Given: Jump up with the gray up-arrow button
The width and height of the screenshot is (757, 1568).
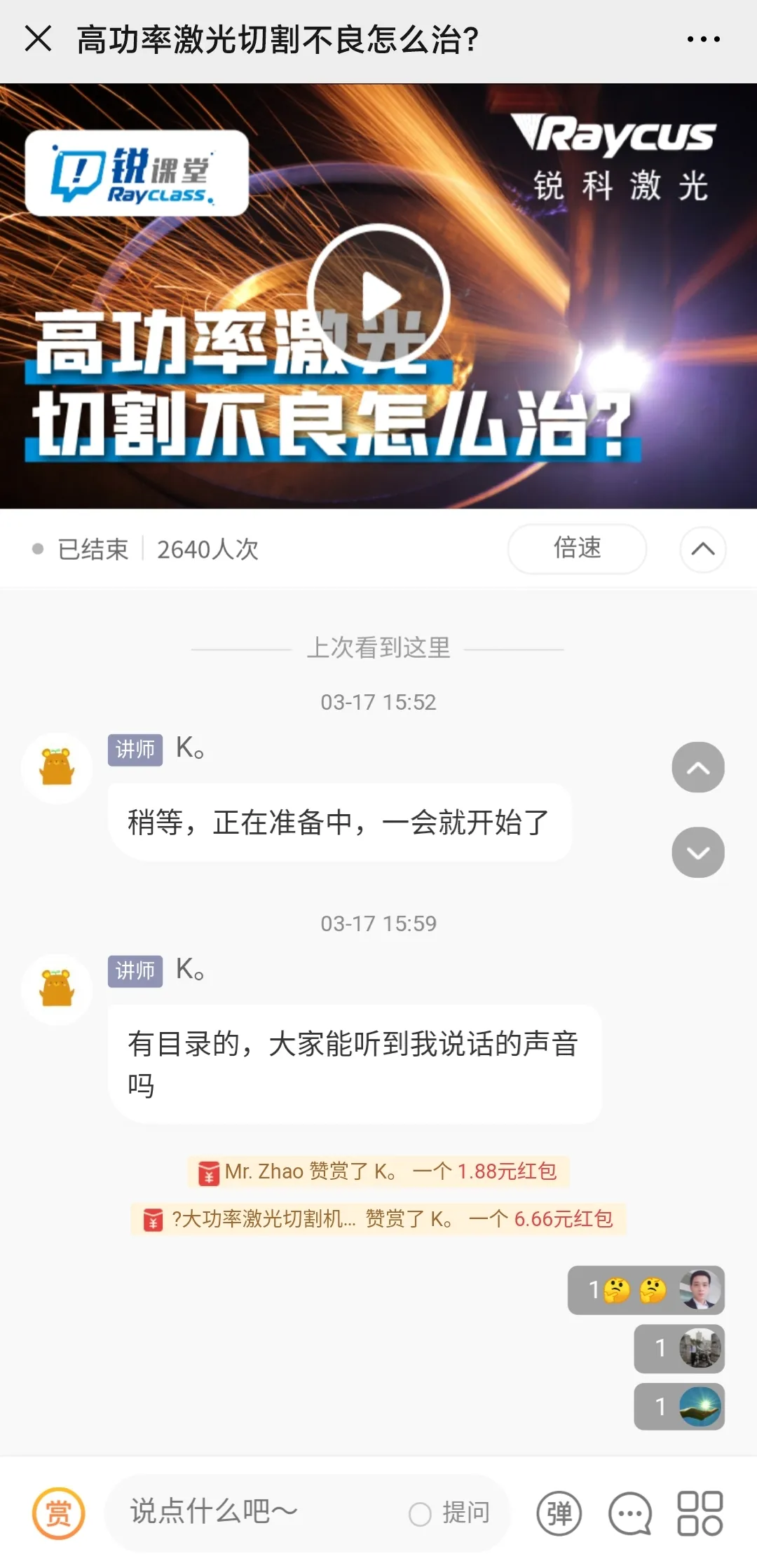Looking at the screenshot, I should (697, 768).
